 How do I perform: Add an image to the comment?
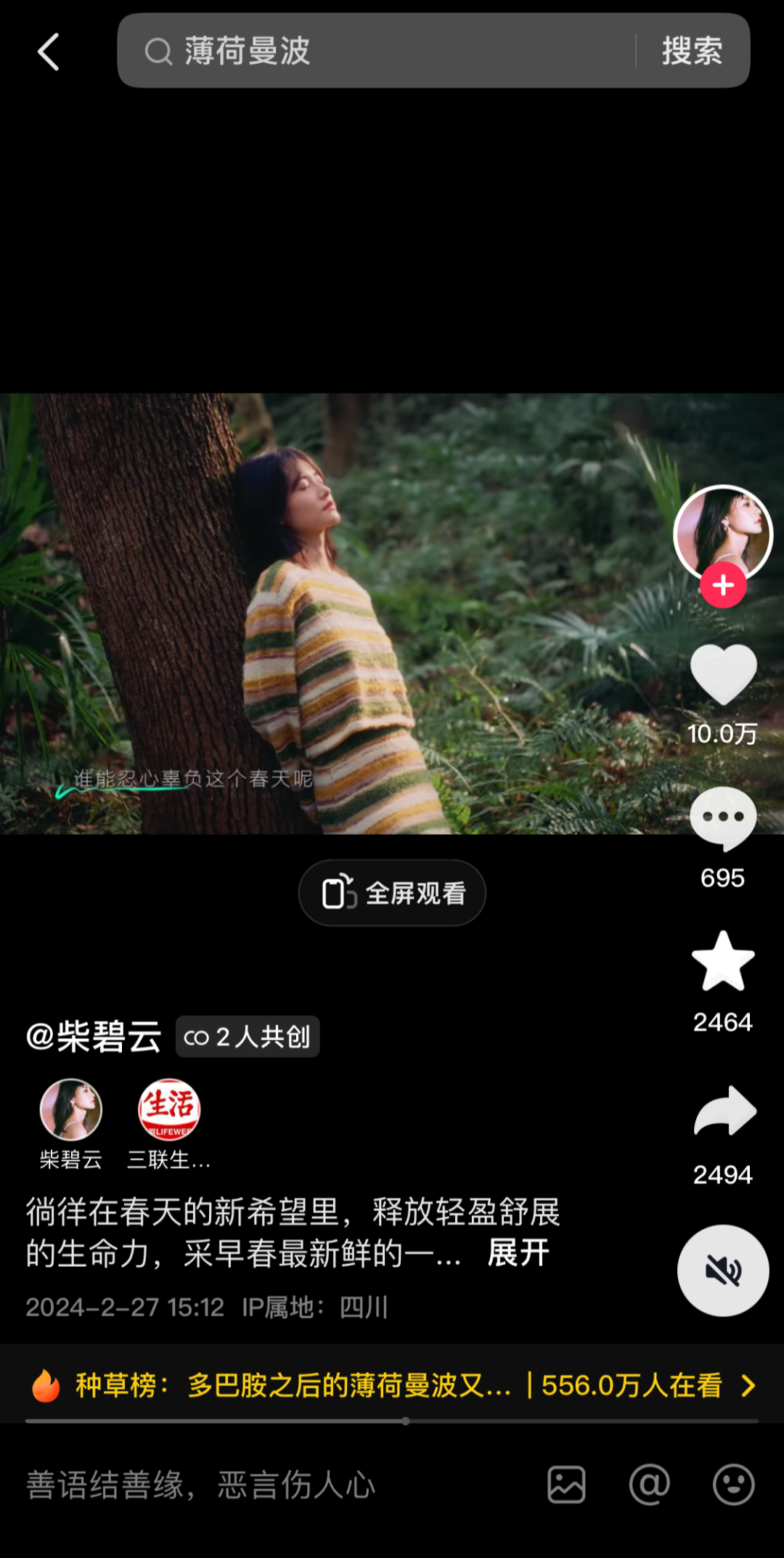pos(566,1485)
